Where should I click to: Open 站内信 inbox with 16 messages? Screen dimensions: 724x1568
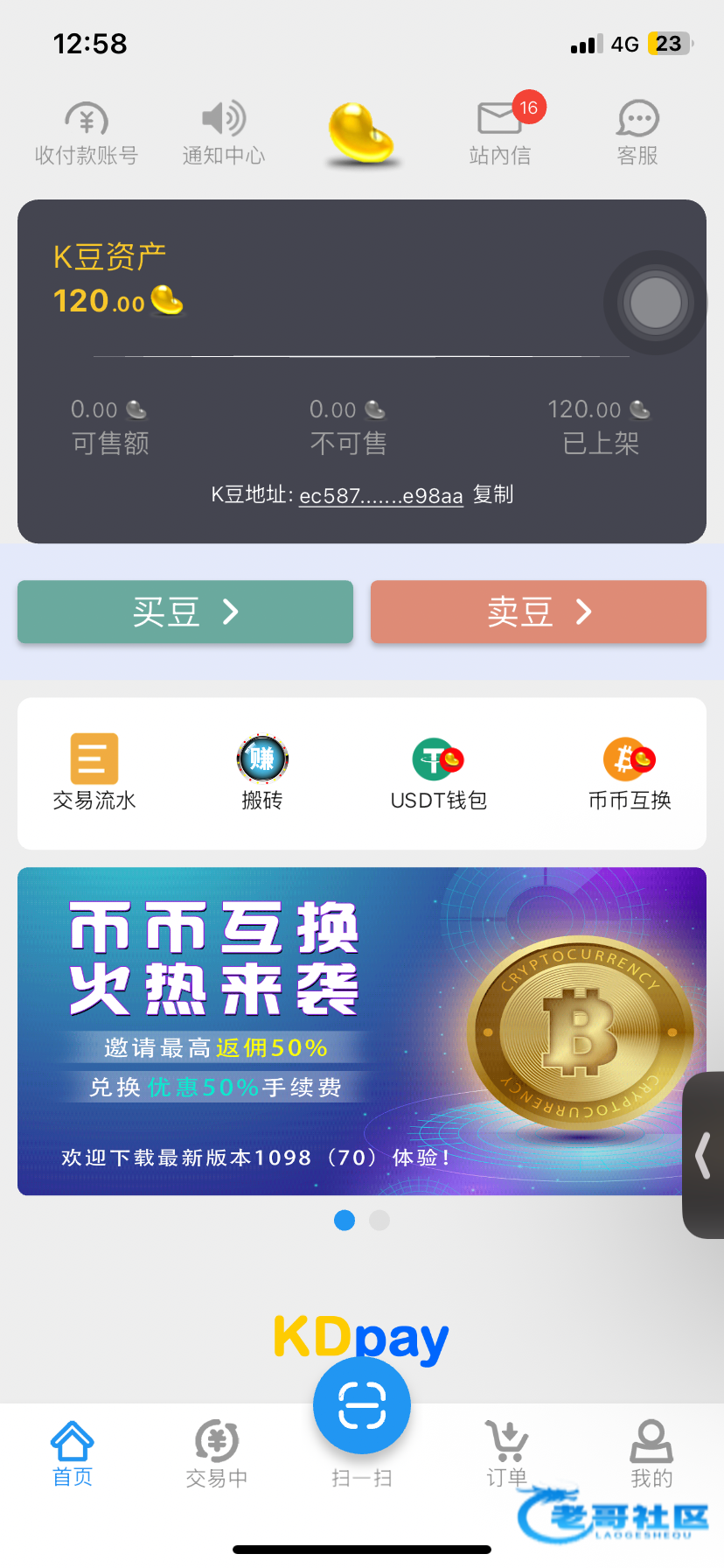click(500, 134)
